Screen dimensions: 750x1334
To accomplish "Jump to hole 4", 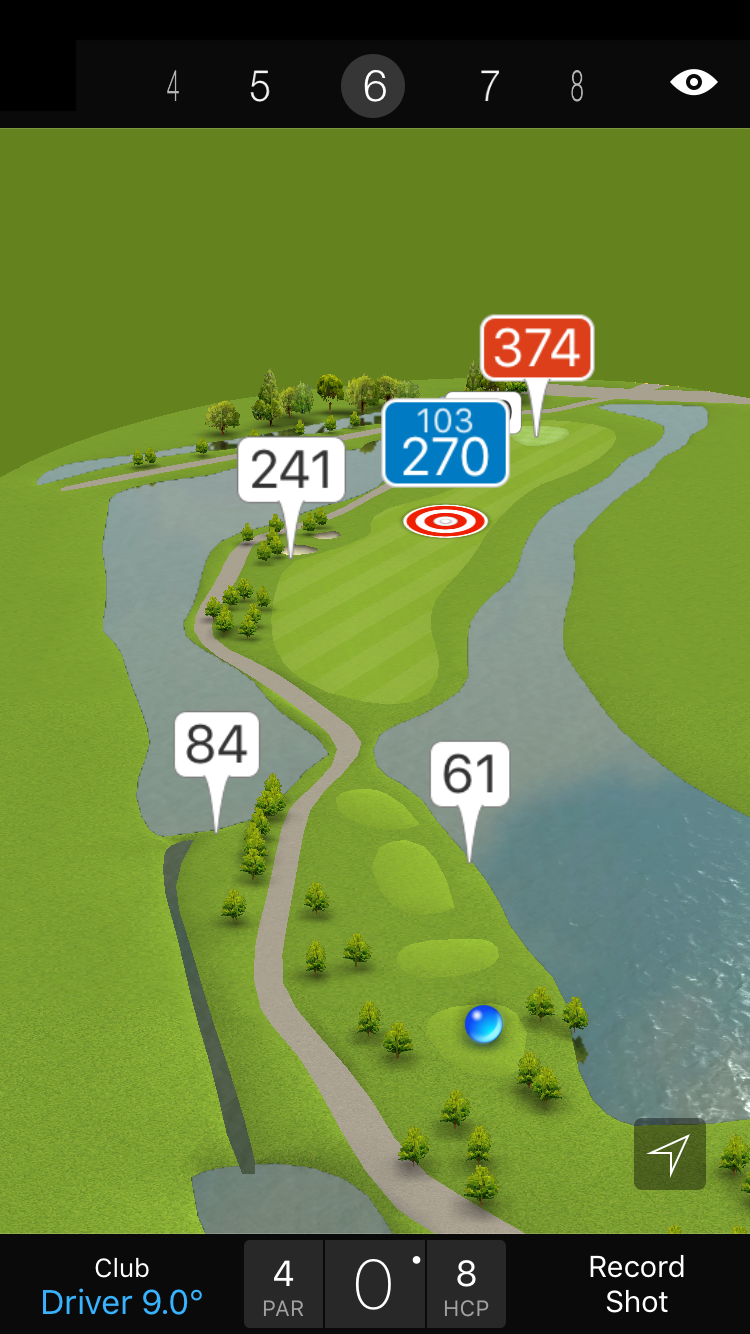I will (173, 87).
